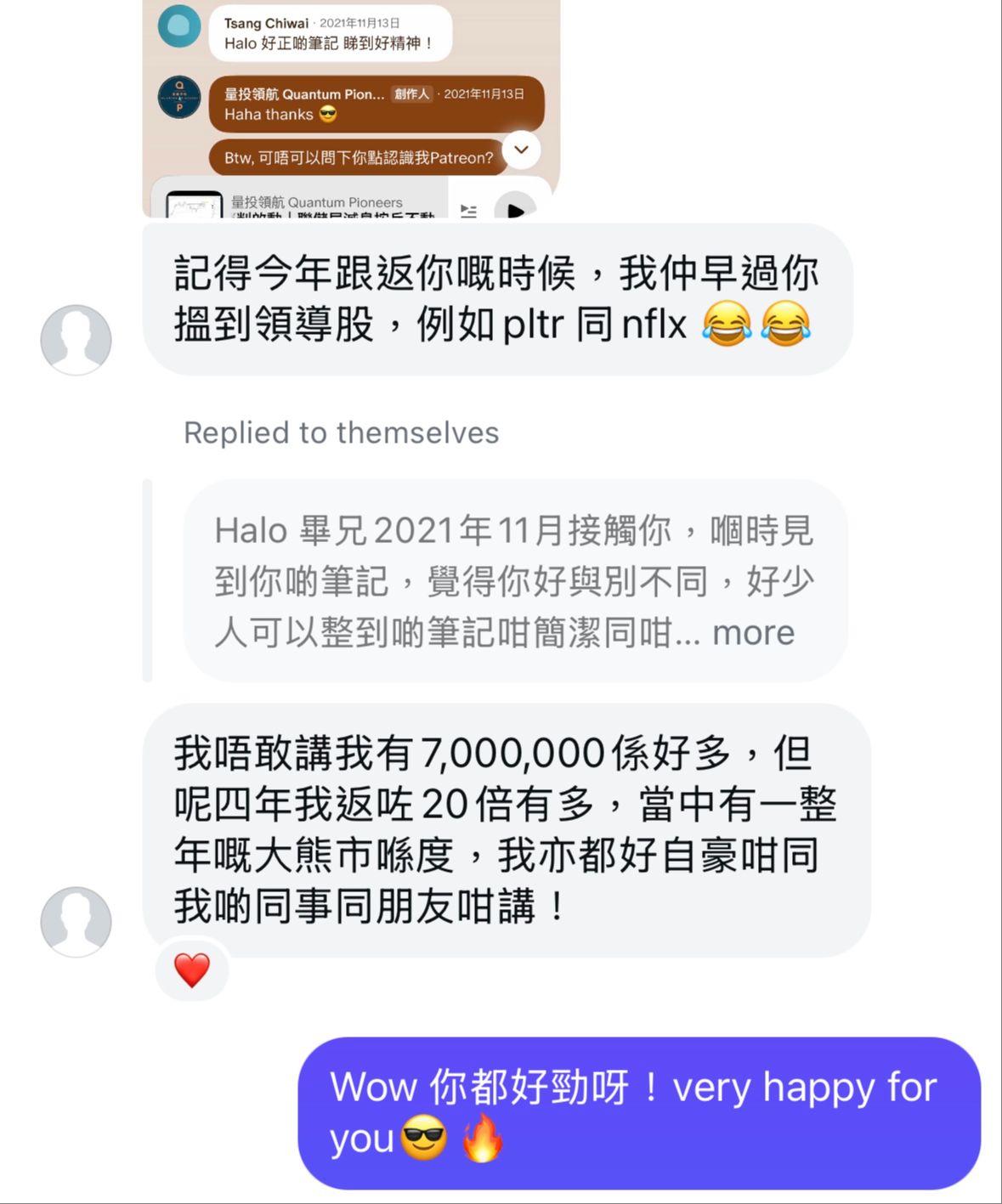The width and height of the screenshot is (1002, 1204).
Task: Open the shared screenshot image at top
Action: pos(351,109)
